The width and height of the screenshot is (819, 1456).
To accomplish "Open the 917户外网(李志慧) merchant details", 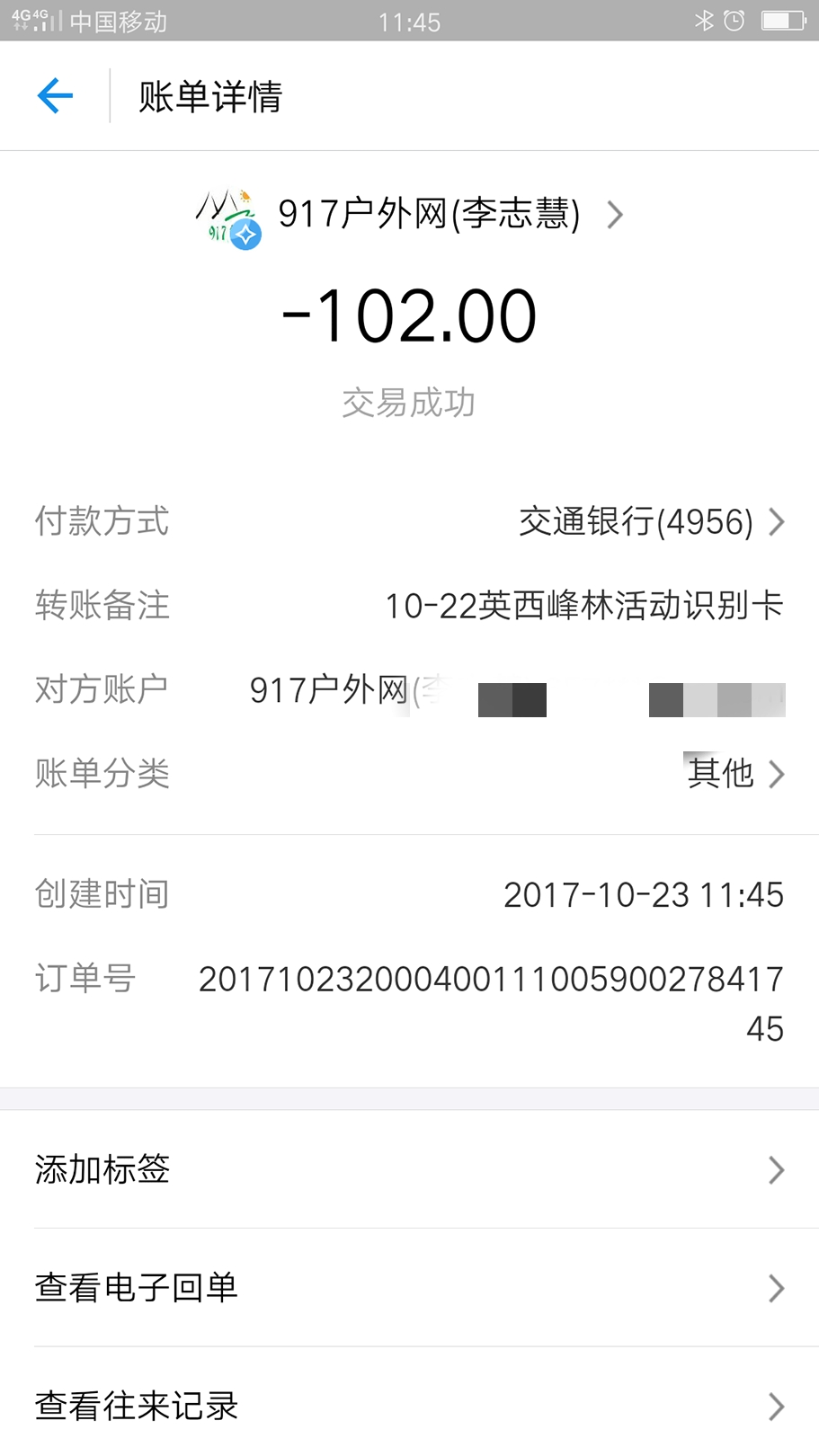I will click(x=430, y=216).
